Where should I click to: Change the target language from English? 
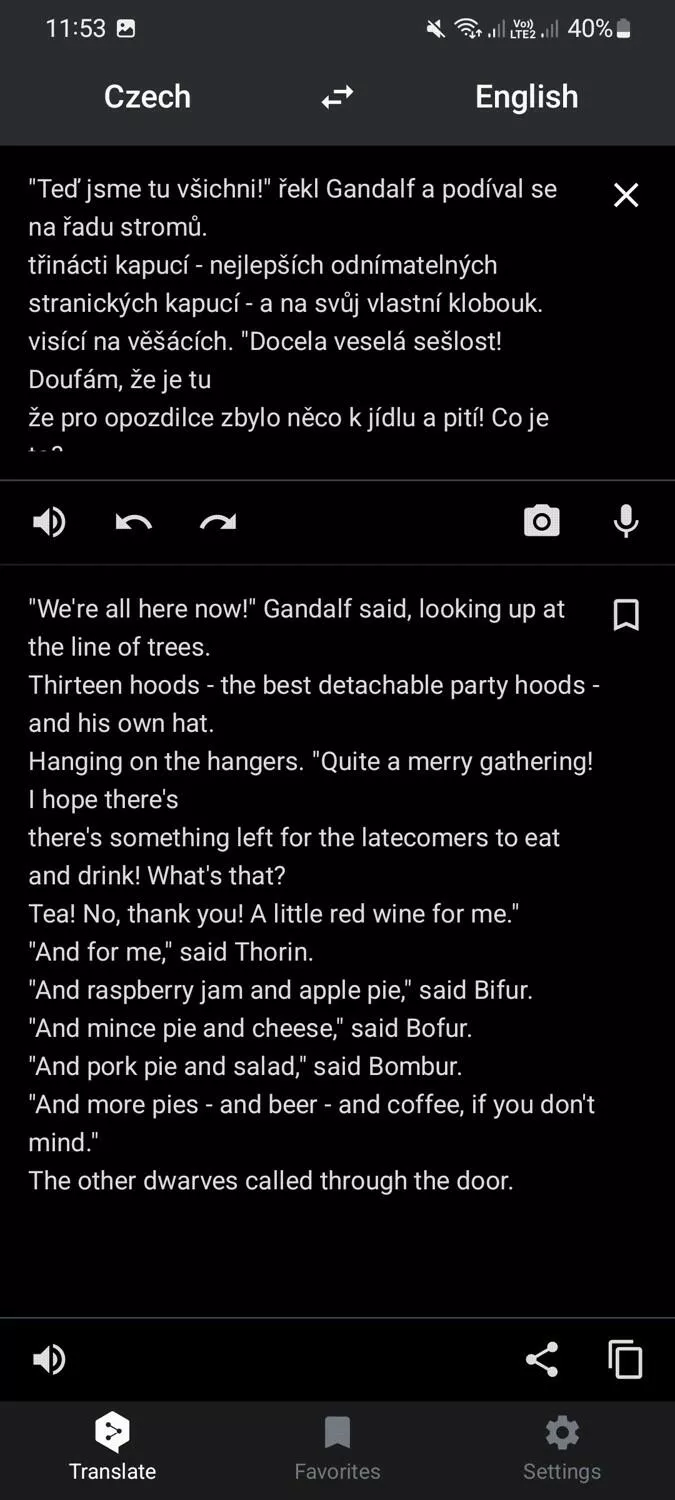(x=526, y=97)
